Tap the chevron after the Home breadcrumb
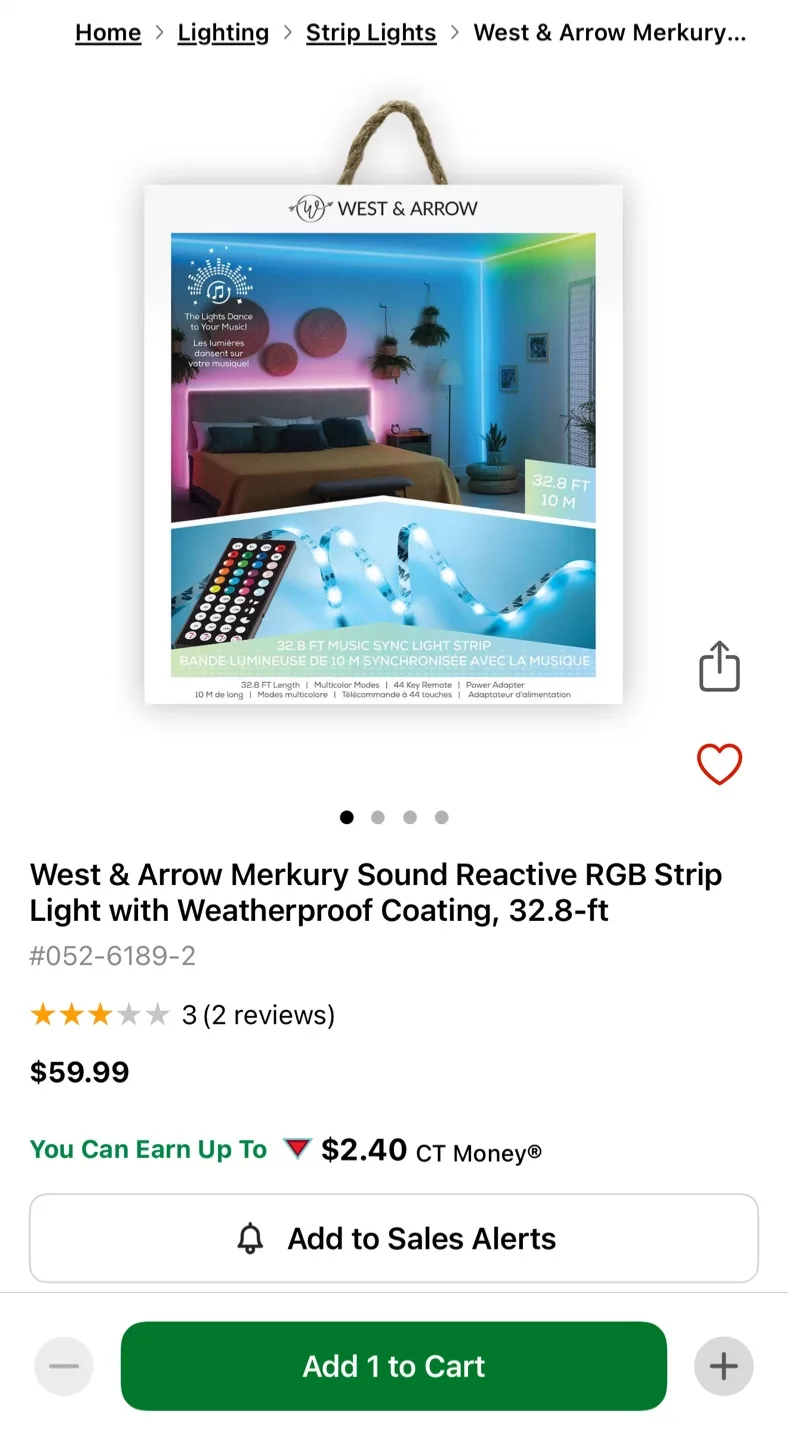The image size is (788, 1440). click(158, 32)
